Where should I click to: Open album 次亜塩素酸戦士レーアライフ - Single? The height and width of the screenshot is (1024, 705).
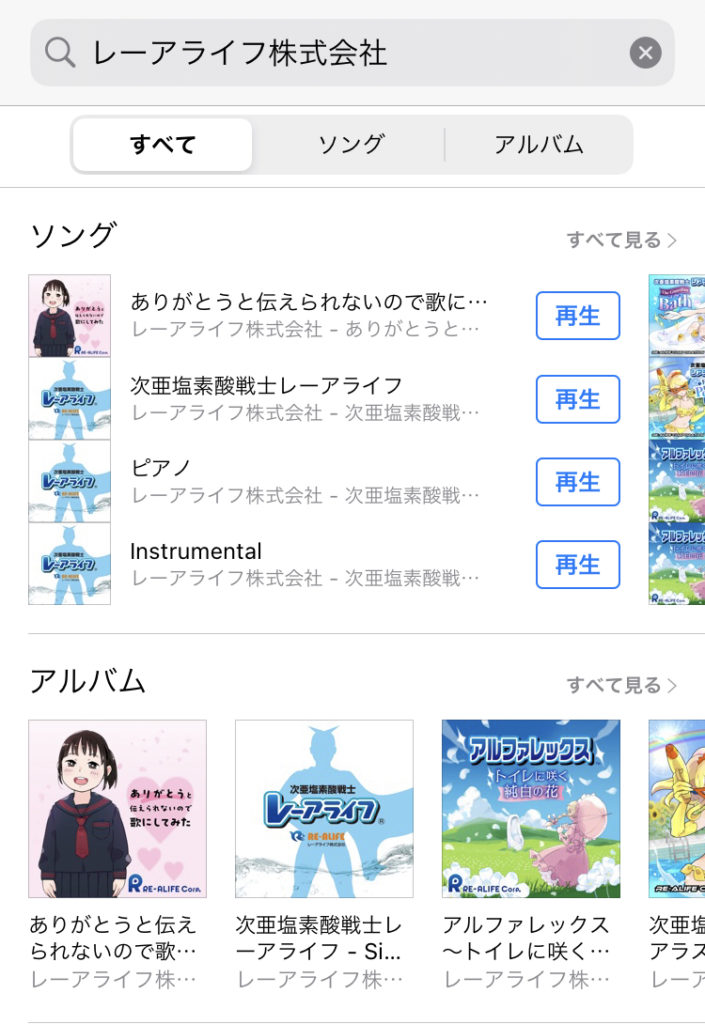click(x=324, y=809)
